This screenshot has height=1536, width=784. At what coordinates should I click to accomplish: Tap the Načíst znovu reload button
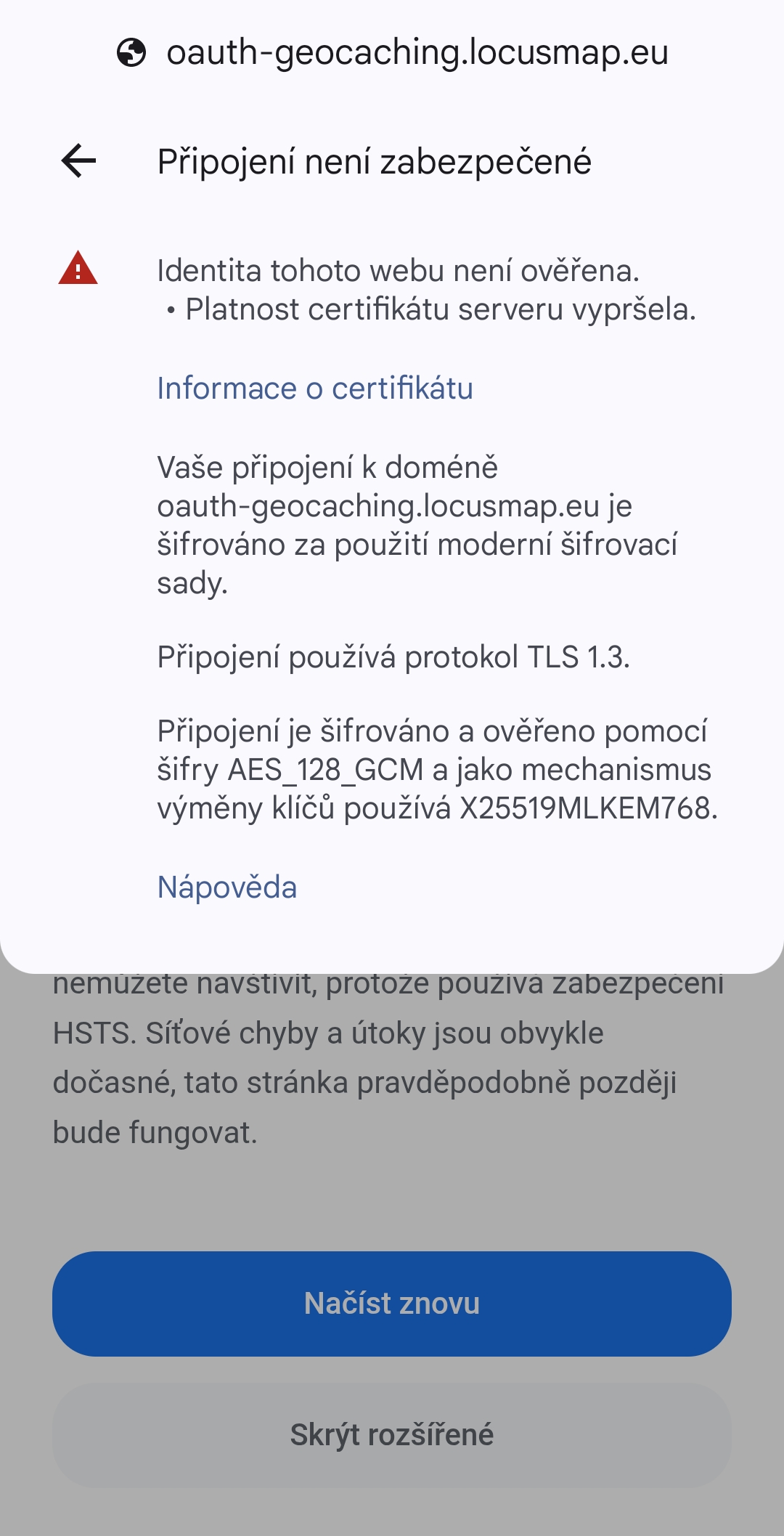point(392,1304)
